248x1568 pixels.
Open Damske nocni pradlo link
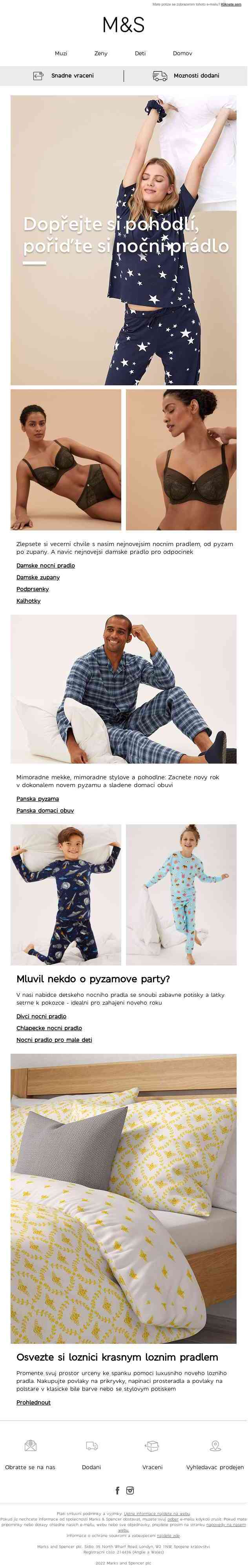click(46, 566)
